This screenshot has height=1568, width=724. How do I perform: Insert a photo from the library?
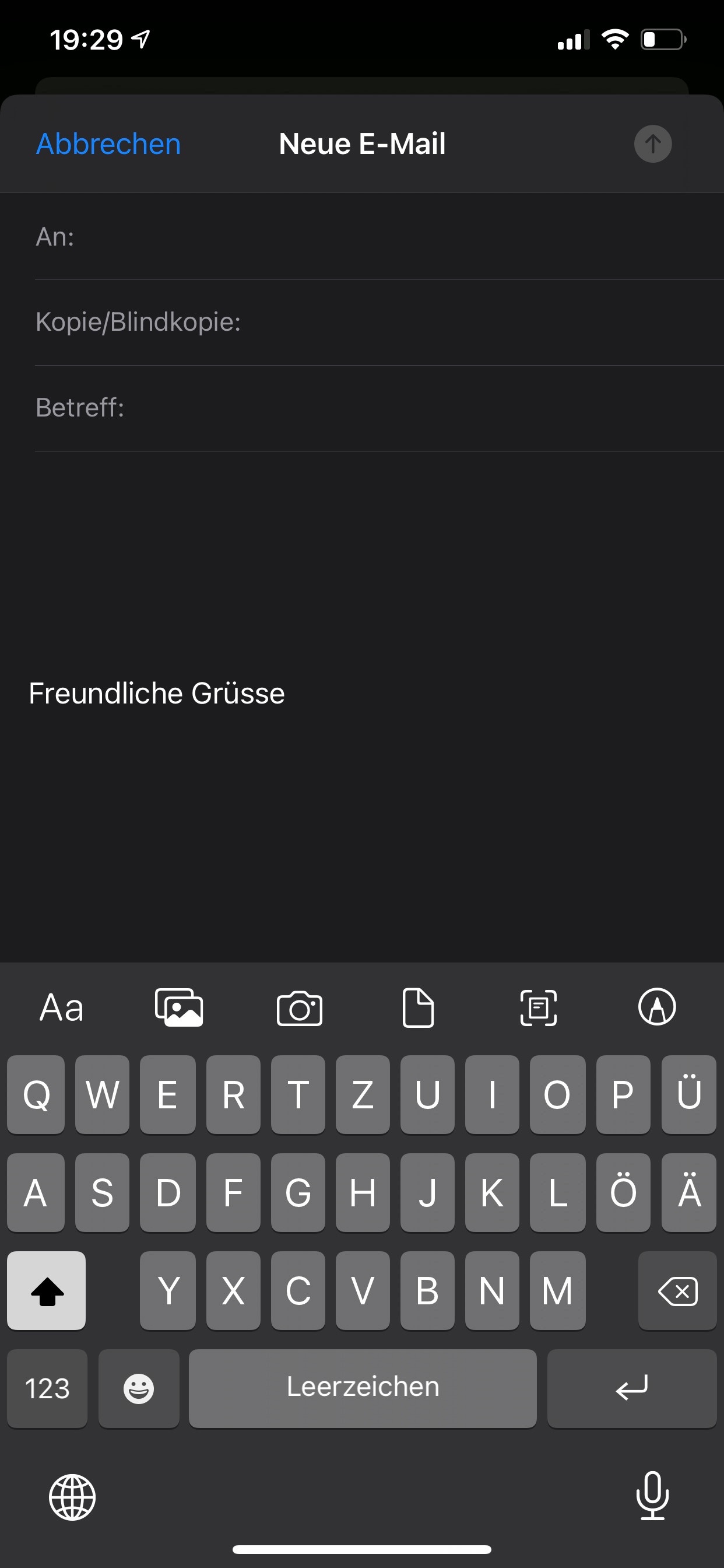pyautogui.click(x=179, y=1007)
